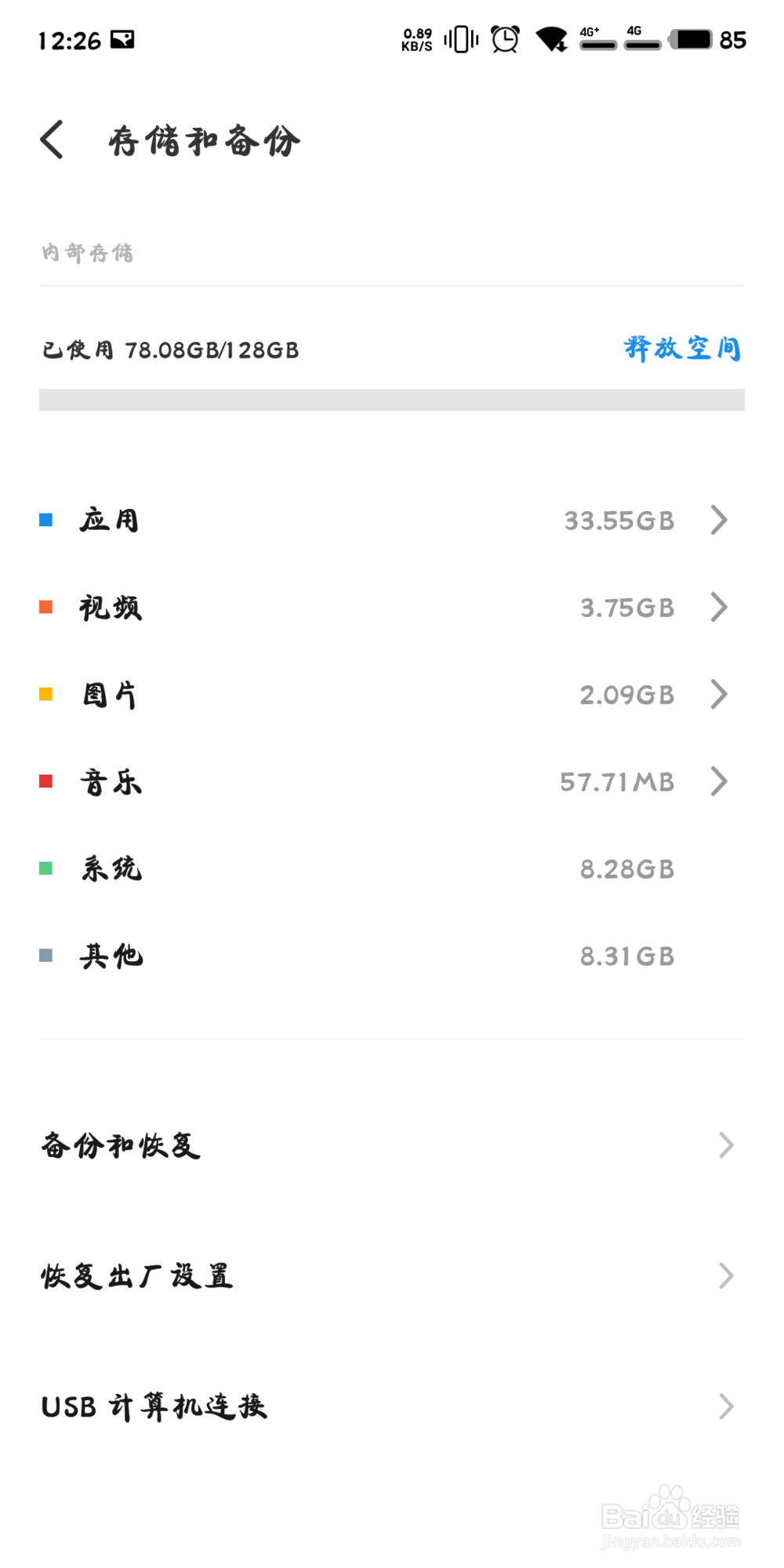Screen dimensions: 784x1568
Task: Open 备份和恢复 settings
Action: coord(392,1145)
